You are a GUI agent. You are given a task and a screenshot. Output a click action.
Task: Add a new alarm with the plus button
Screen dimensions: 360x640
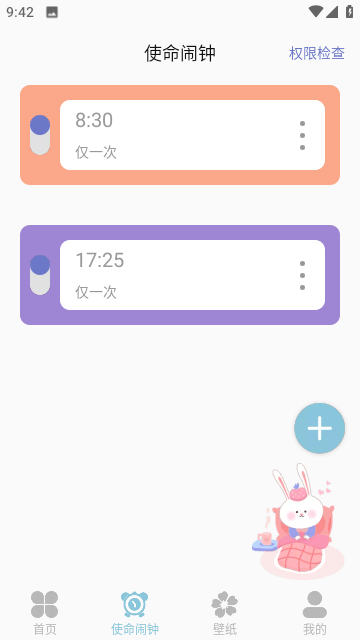[x=320, y=428]
